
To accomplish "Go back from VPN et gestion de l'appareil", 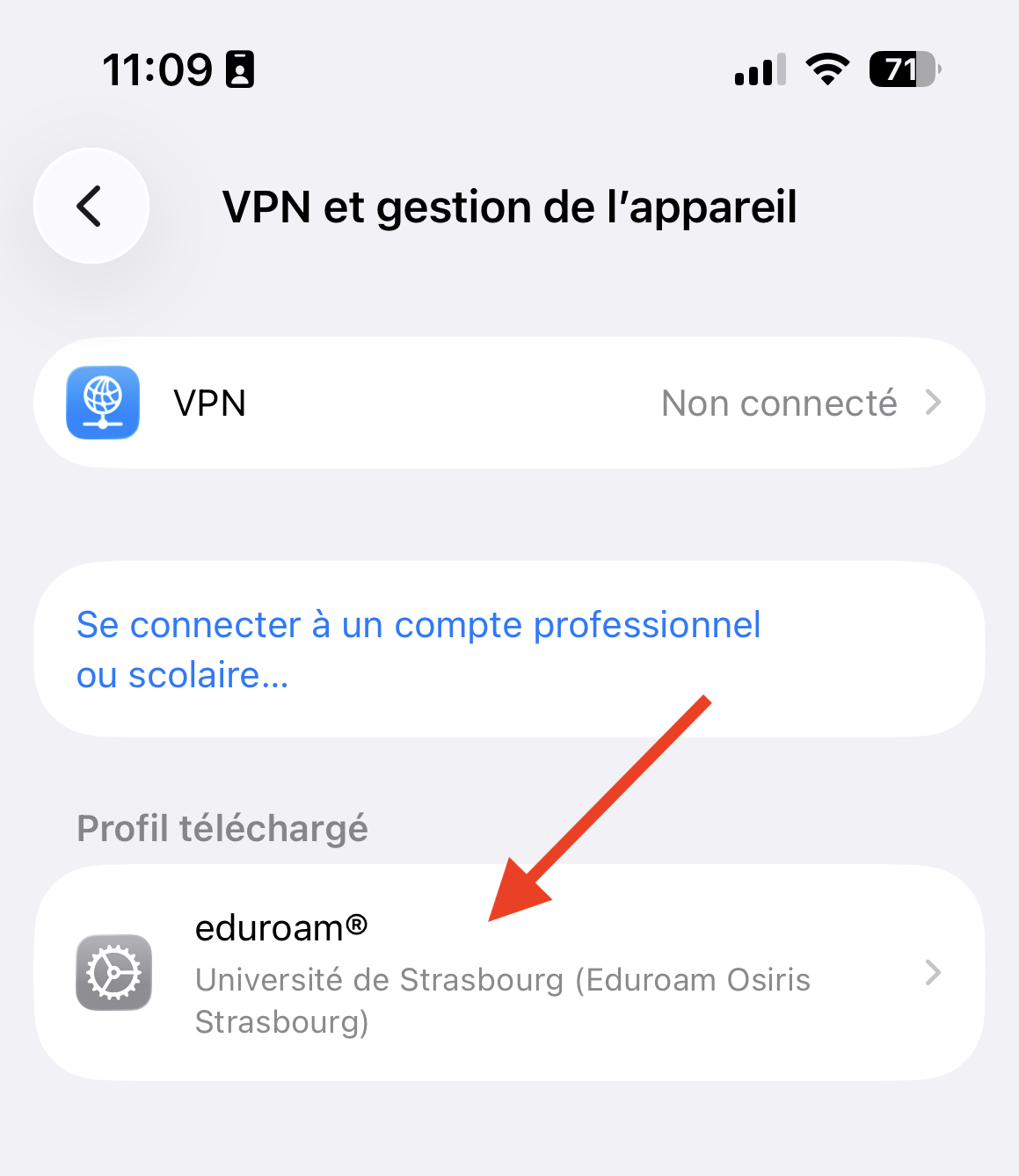I will tap(91, 207).
